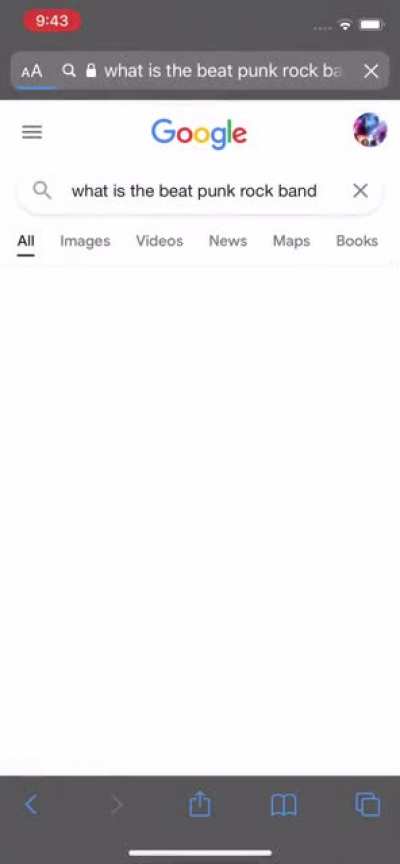Screen dimensions: 400x864
Task: Stop loading with the address bar X
Action: (x=371, y=71)
